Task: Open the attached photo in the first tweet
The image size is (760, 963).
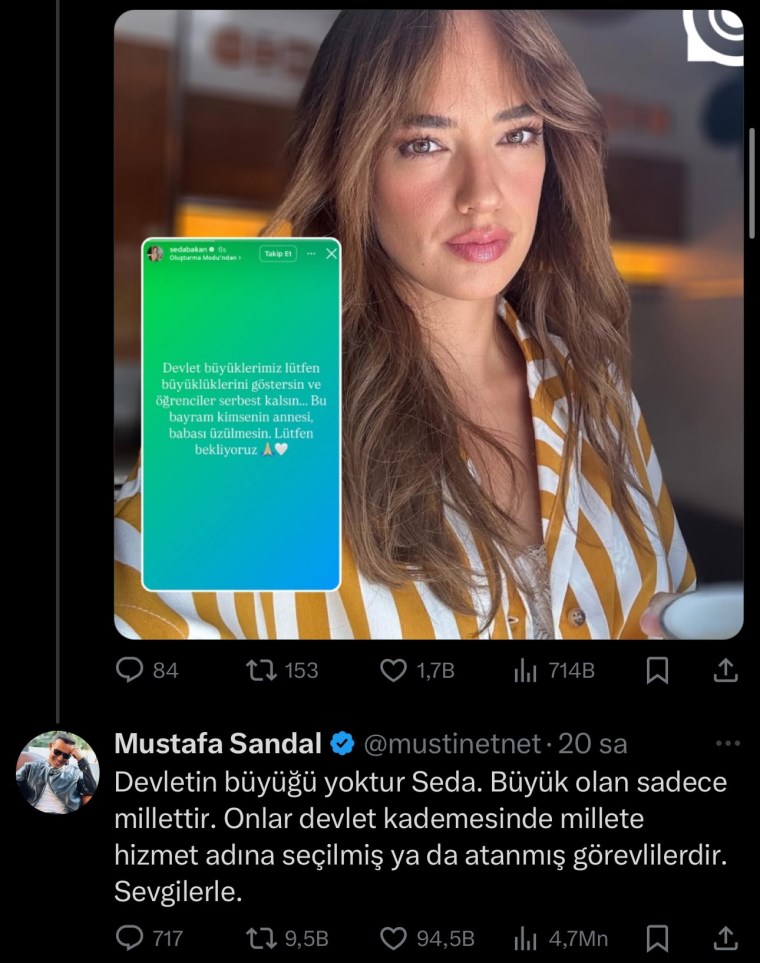Action: click(x=430, y=325)
